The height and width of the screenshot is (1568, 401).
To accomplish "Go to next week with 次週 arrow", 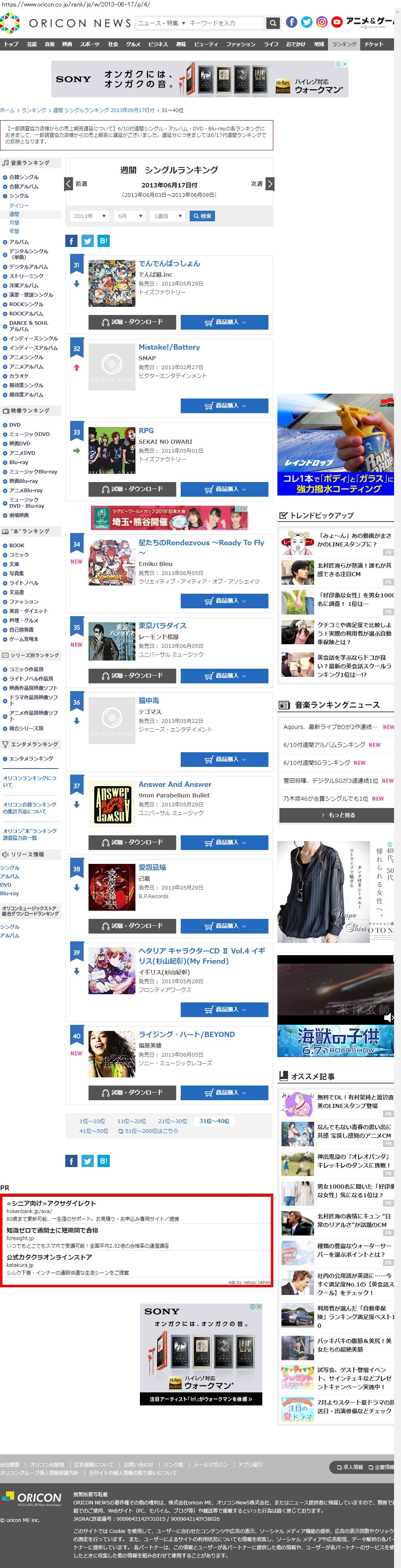I will click(x=269, y=184).
